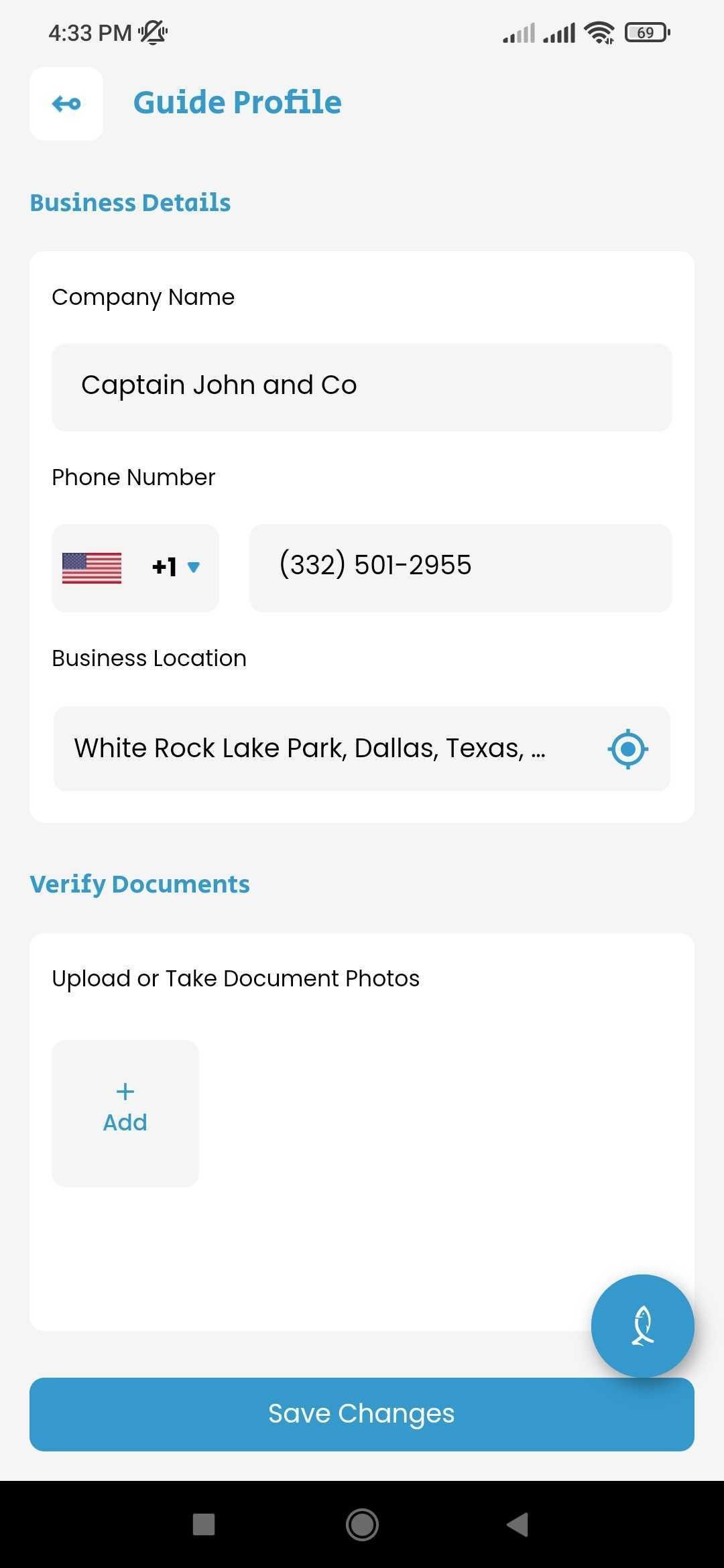Viewport: 724px width, 1568px height.
Task: Open the floating fish button
Action: pos(642,1325)
